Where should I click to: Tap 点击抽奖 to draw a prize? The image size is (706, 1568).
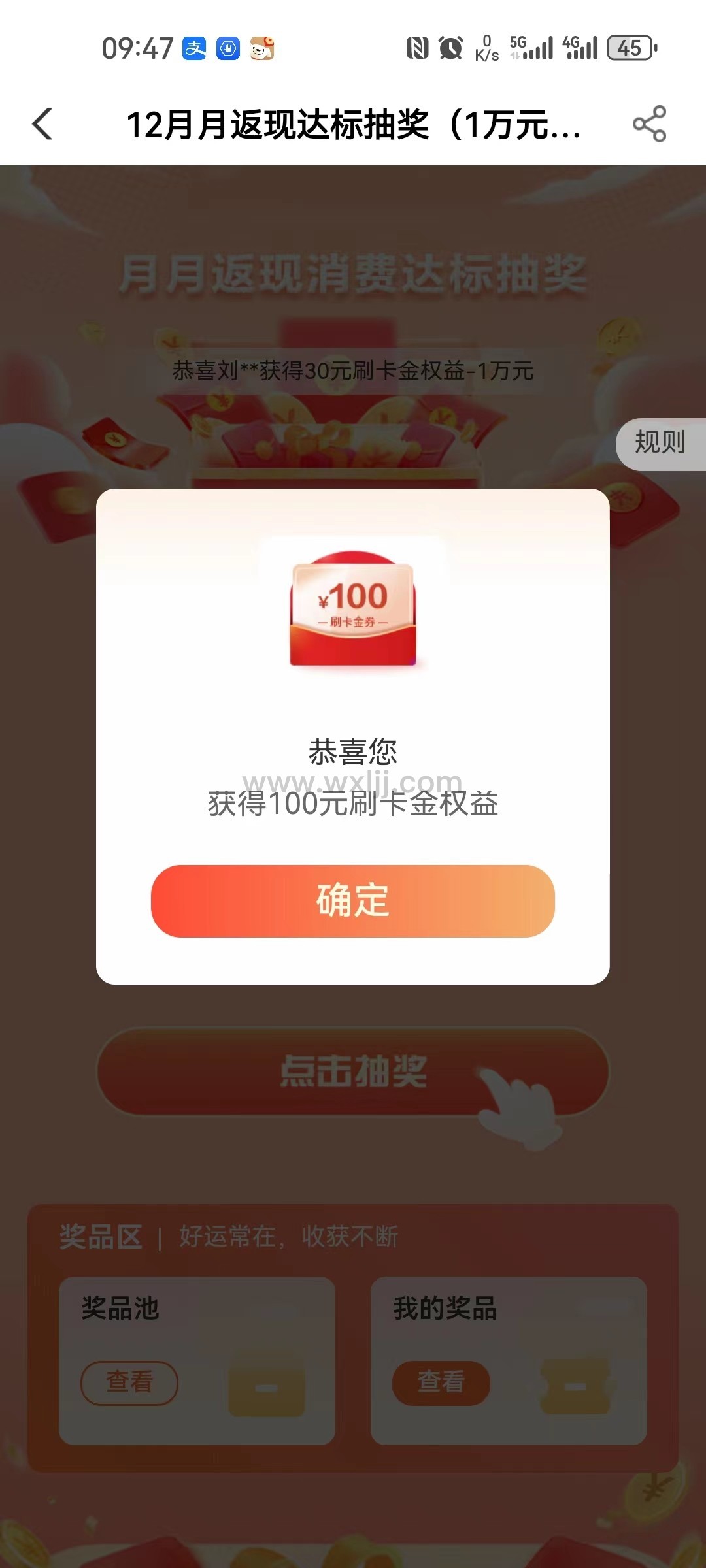352,1072
